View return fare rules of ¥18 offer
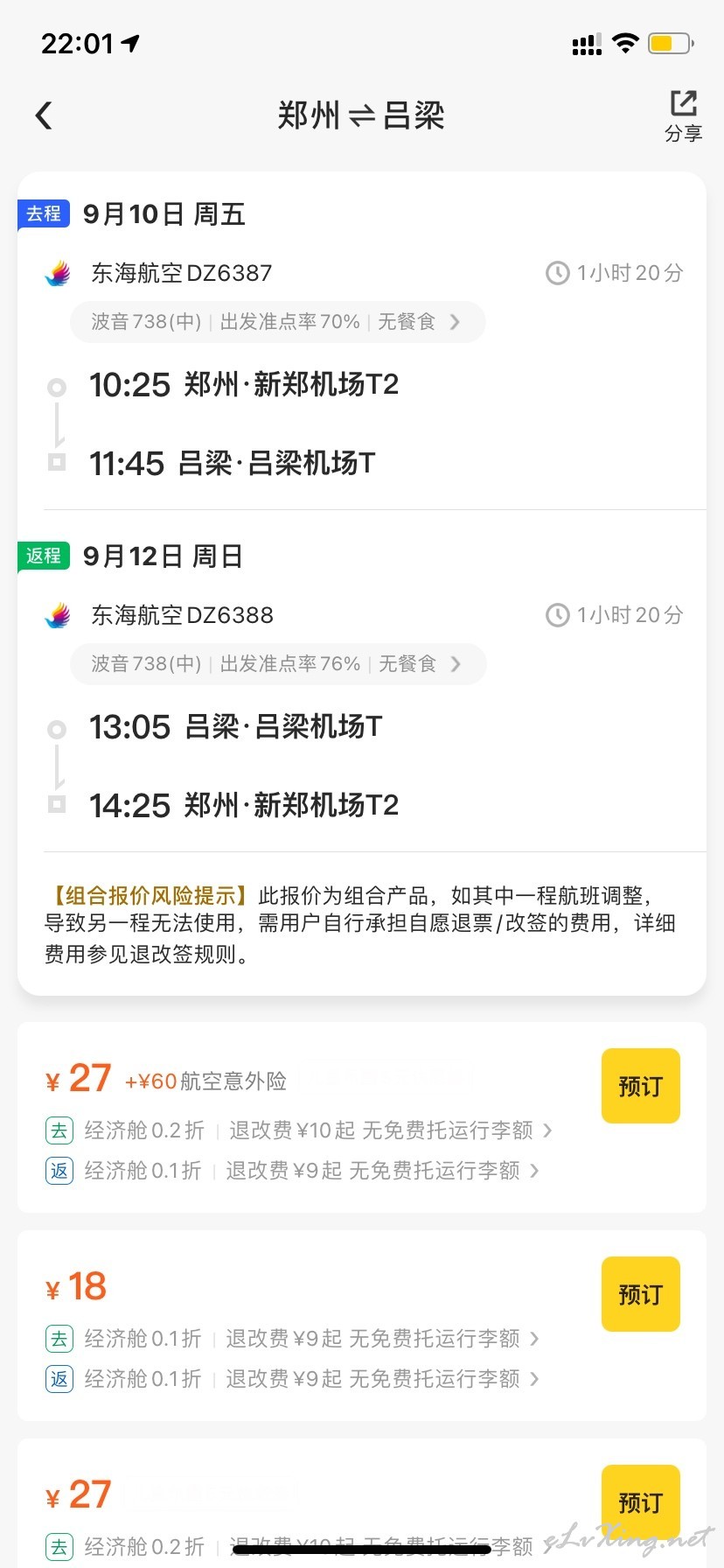The width and height of the screenshot is (724, 1568). coord(292,1379)
